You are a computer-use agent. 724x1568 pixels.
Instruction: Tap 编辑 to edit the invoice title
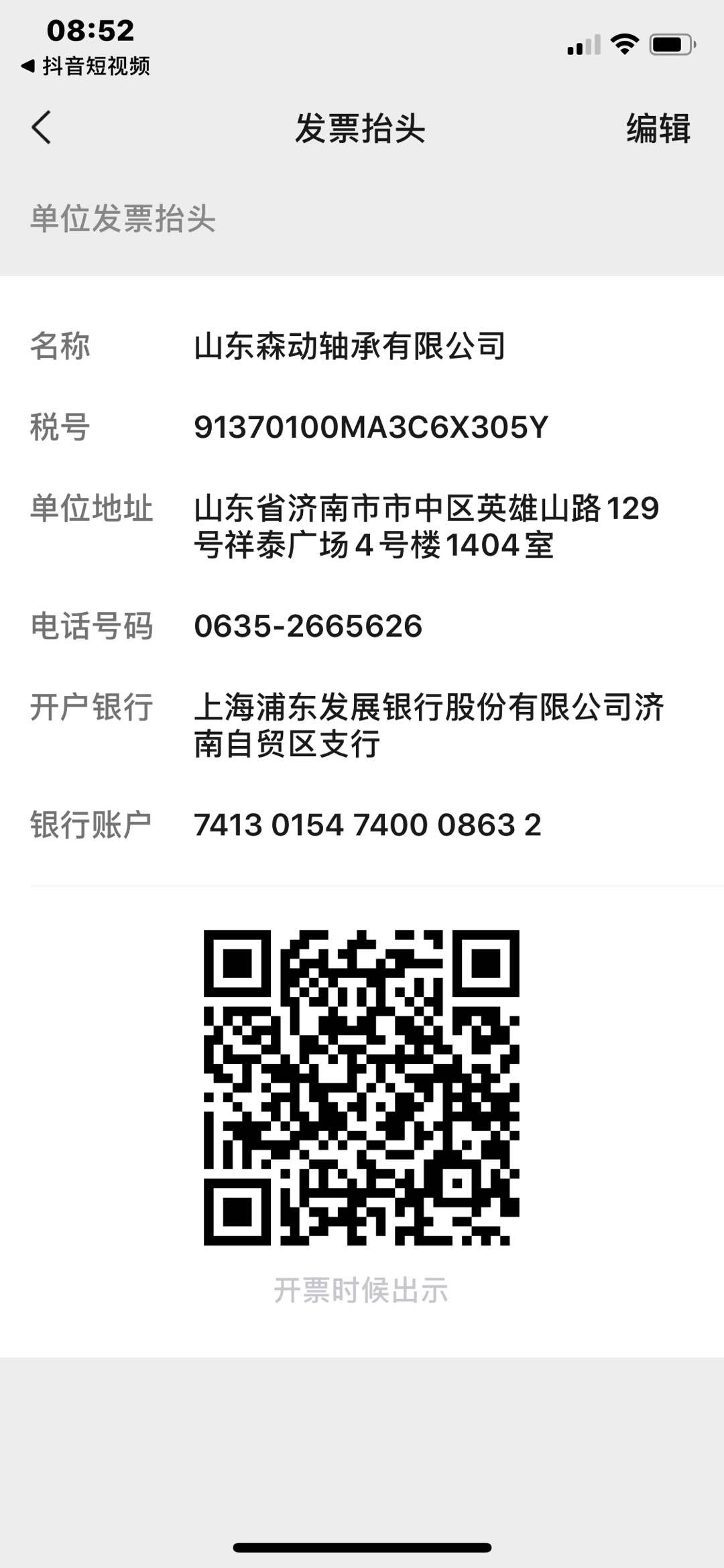pos(658,128)
